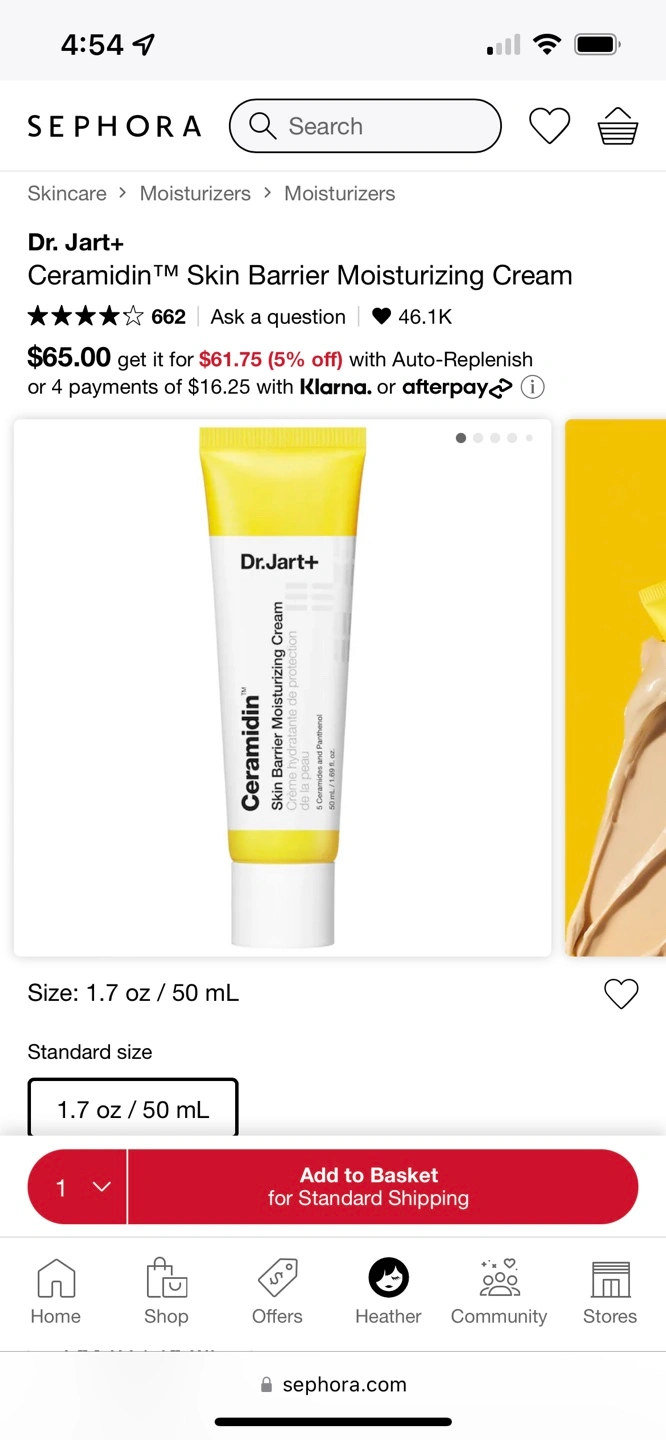Go to the Skincare breadcrumb
This screenshot has height=1440, width=666.
pos(67,193)
